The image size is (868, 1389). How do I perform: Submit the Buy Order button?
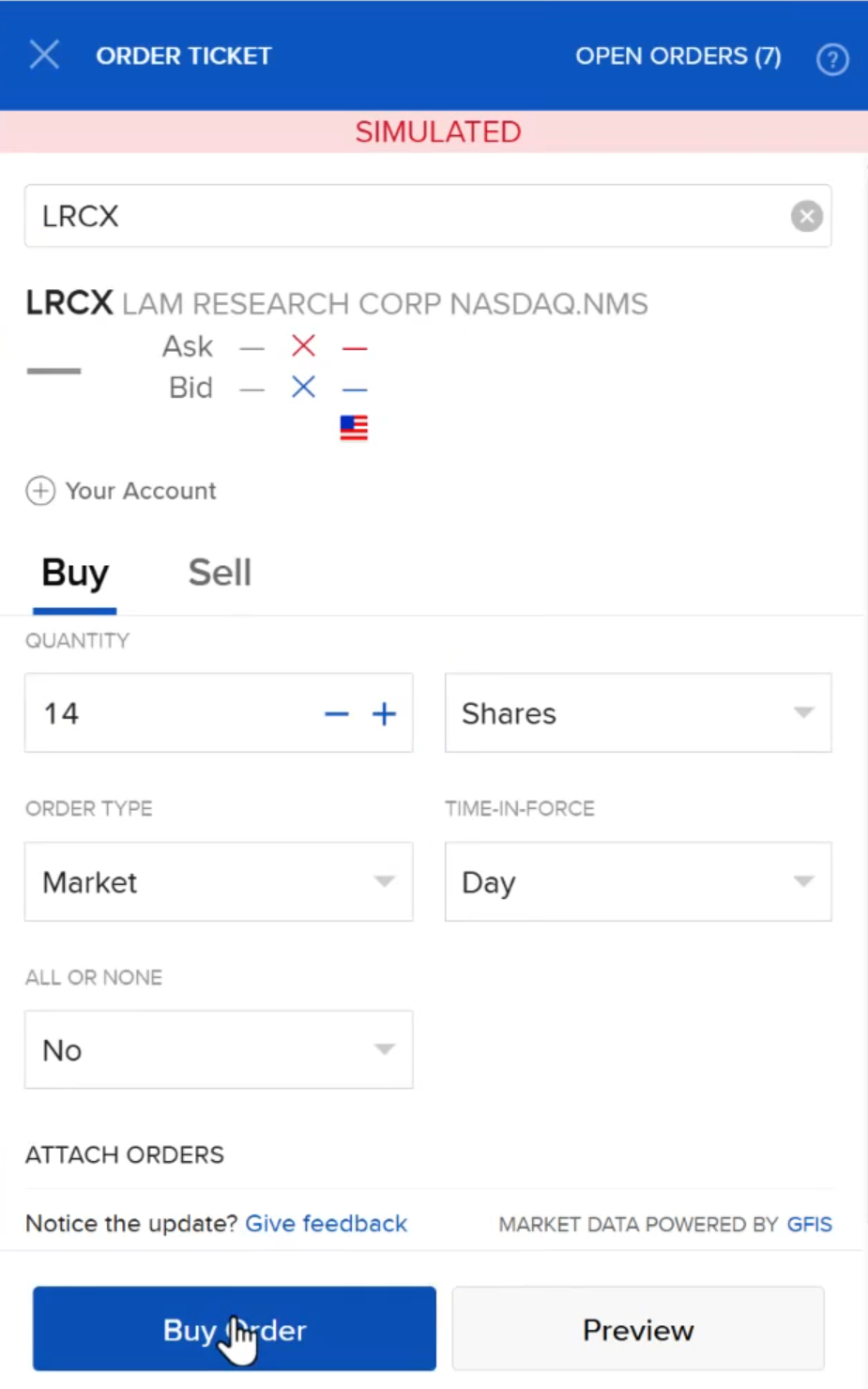(x=235, y=1330)
